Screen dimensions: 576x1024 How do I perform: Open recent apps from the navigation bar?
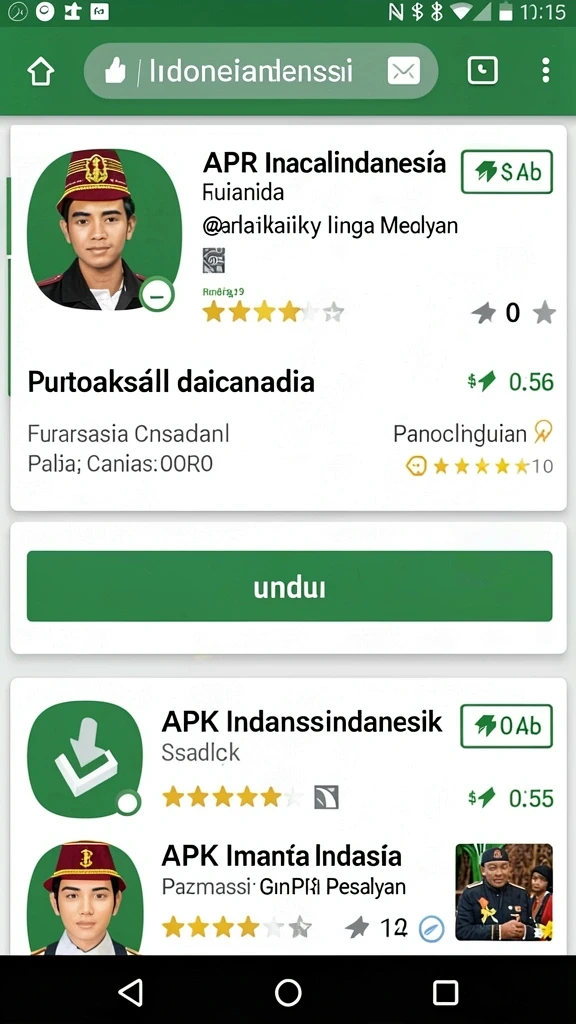coord(445,992)
